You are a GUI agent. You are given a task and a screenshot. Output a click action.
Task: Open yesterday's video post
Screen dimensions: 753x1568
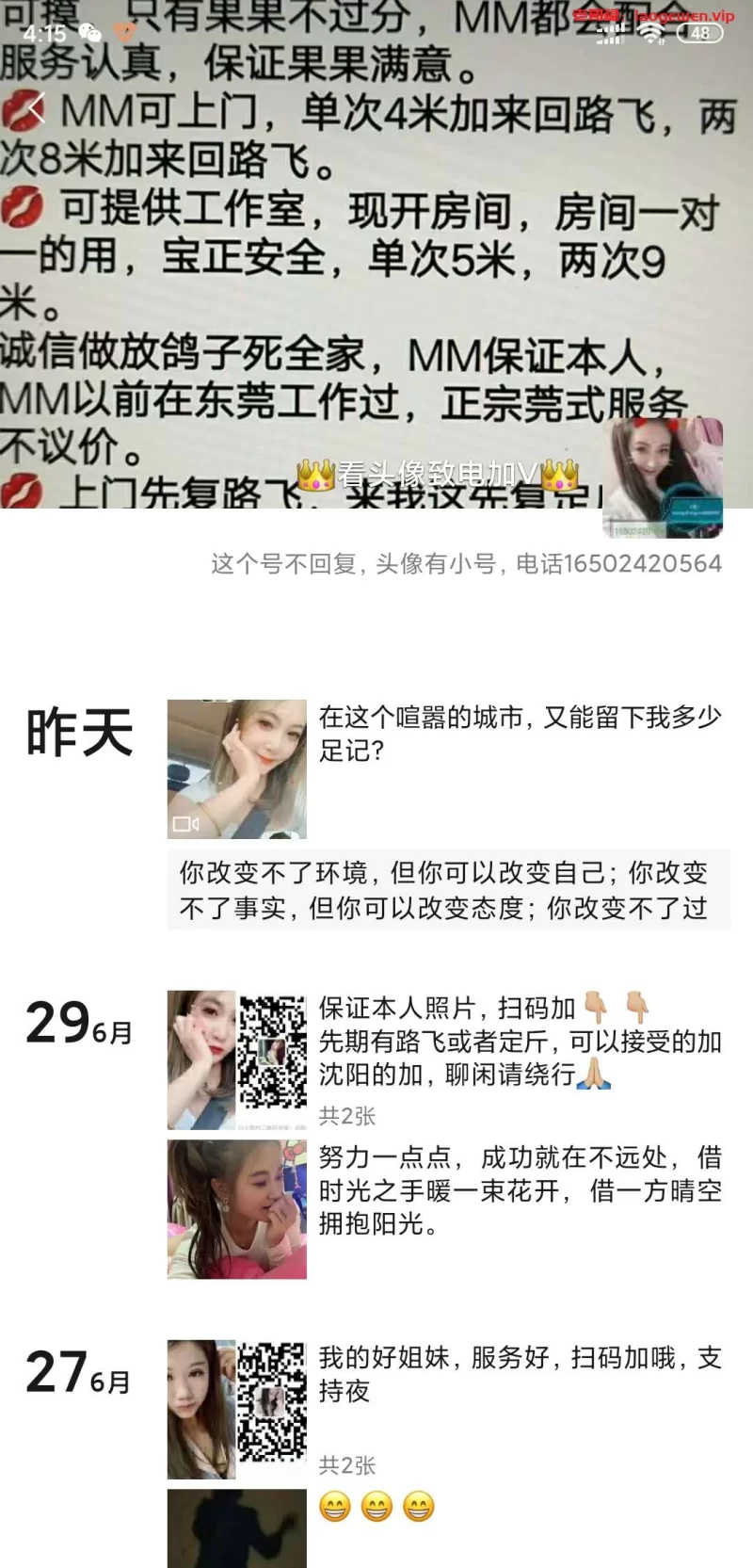tap(237, 768)
